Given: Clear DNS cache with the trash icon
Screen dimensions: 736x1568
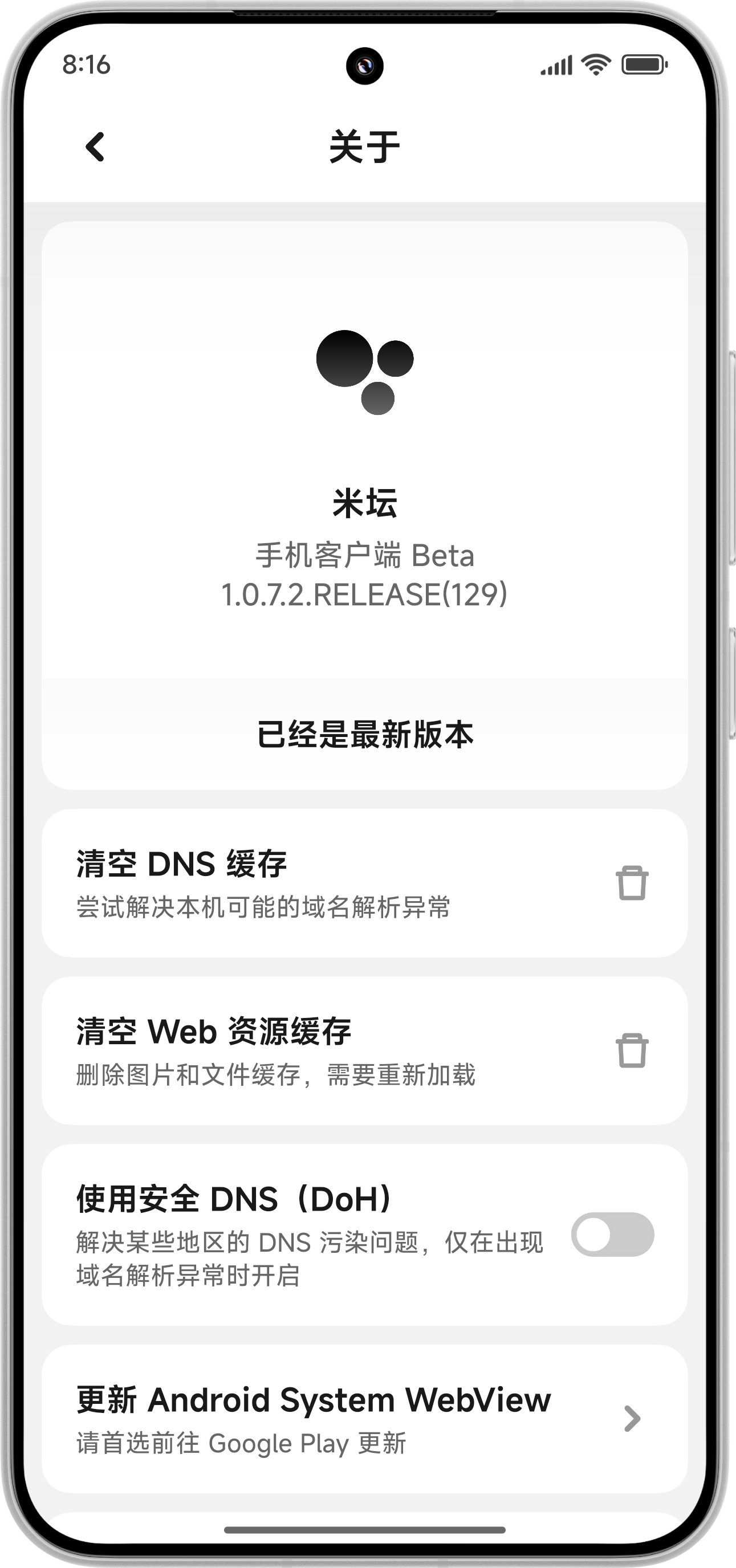Looking at the screenshot, I should click(x=632, y=883).
